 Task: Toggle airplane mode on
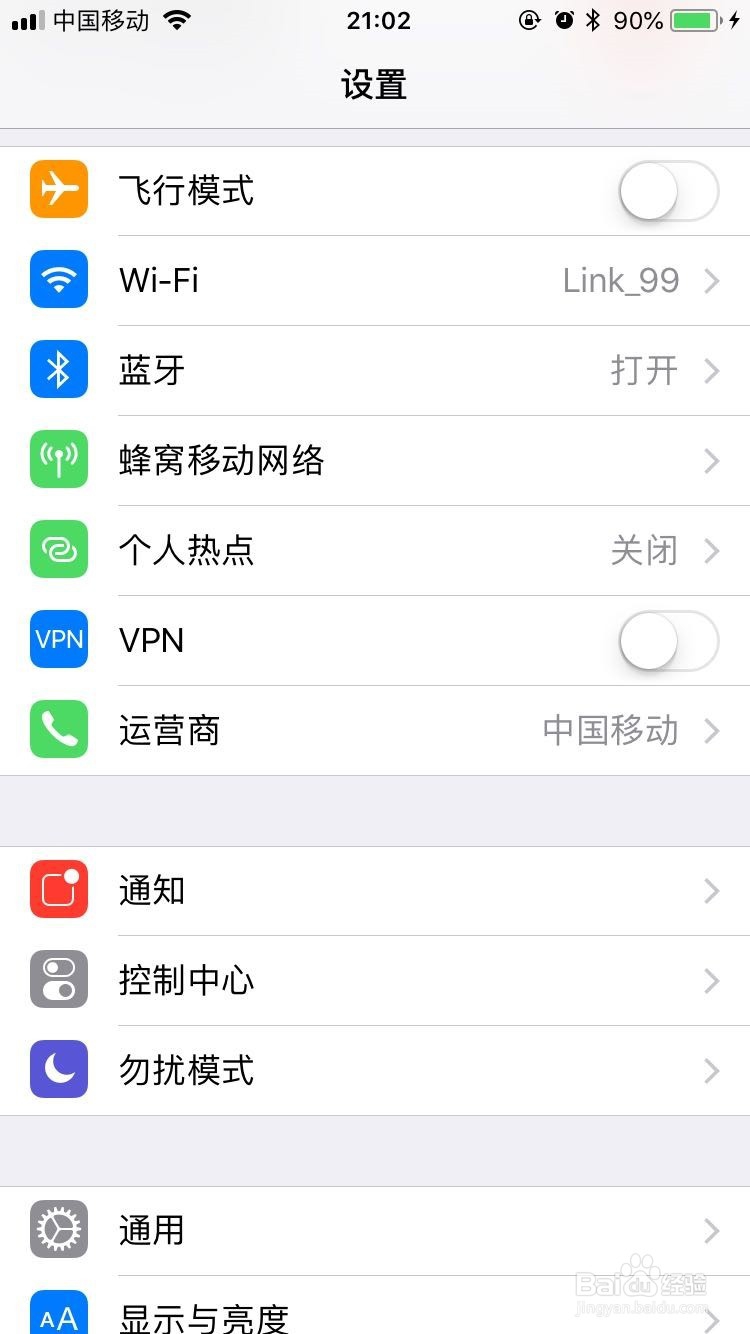[668, 190]
